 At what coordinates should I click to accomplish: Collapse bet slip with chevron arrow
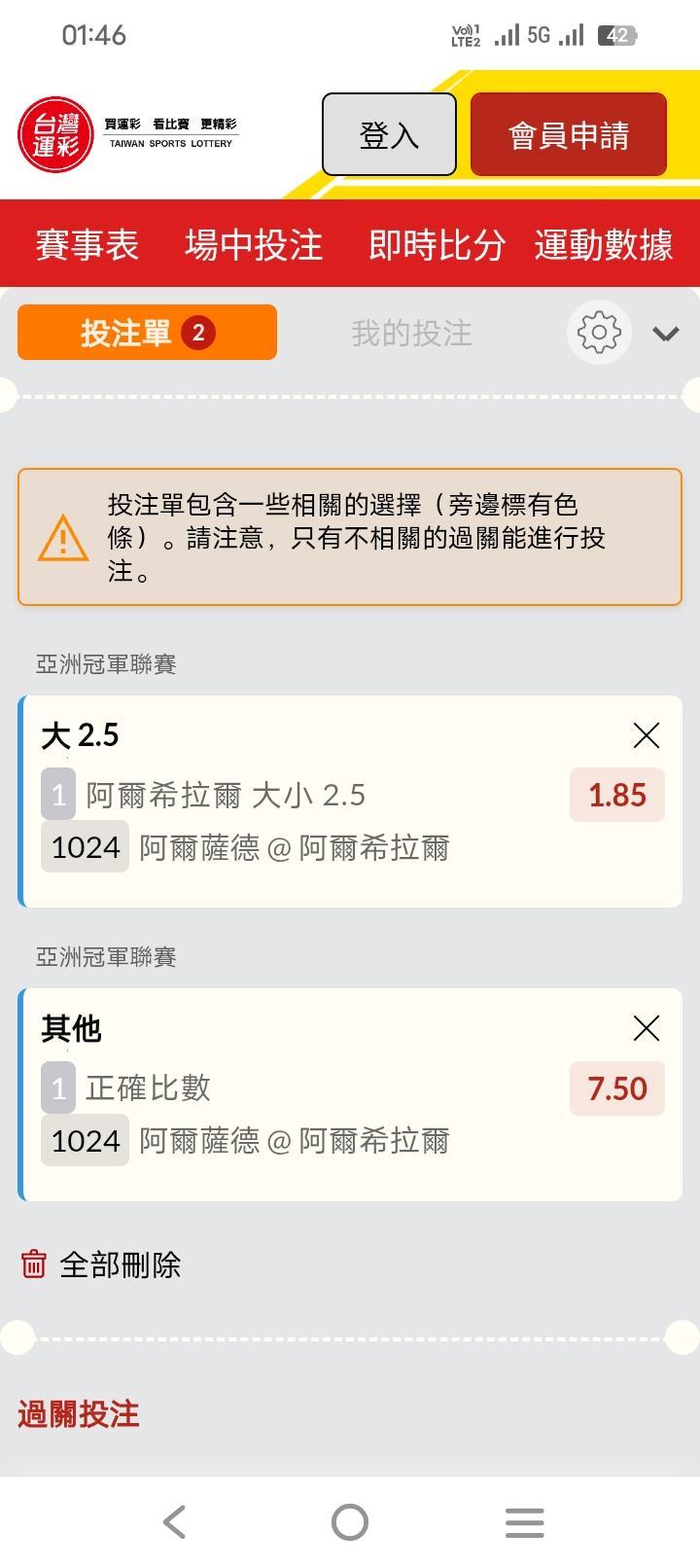pyautogui.click(x=666, y=335)
